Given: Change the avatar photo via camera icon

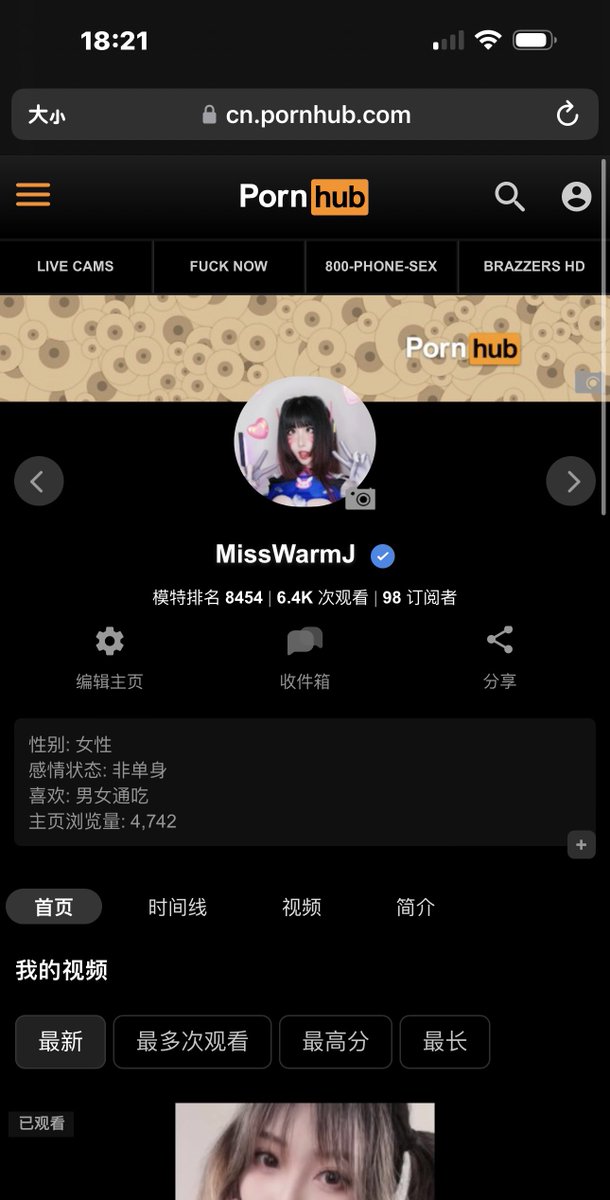Looking at the screenshot, I should tap(360, 497).
